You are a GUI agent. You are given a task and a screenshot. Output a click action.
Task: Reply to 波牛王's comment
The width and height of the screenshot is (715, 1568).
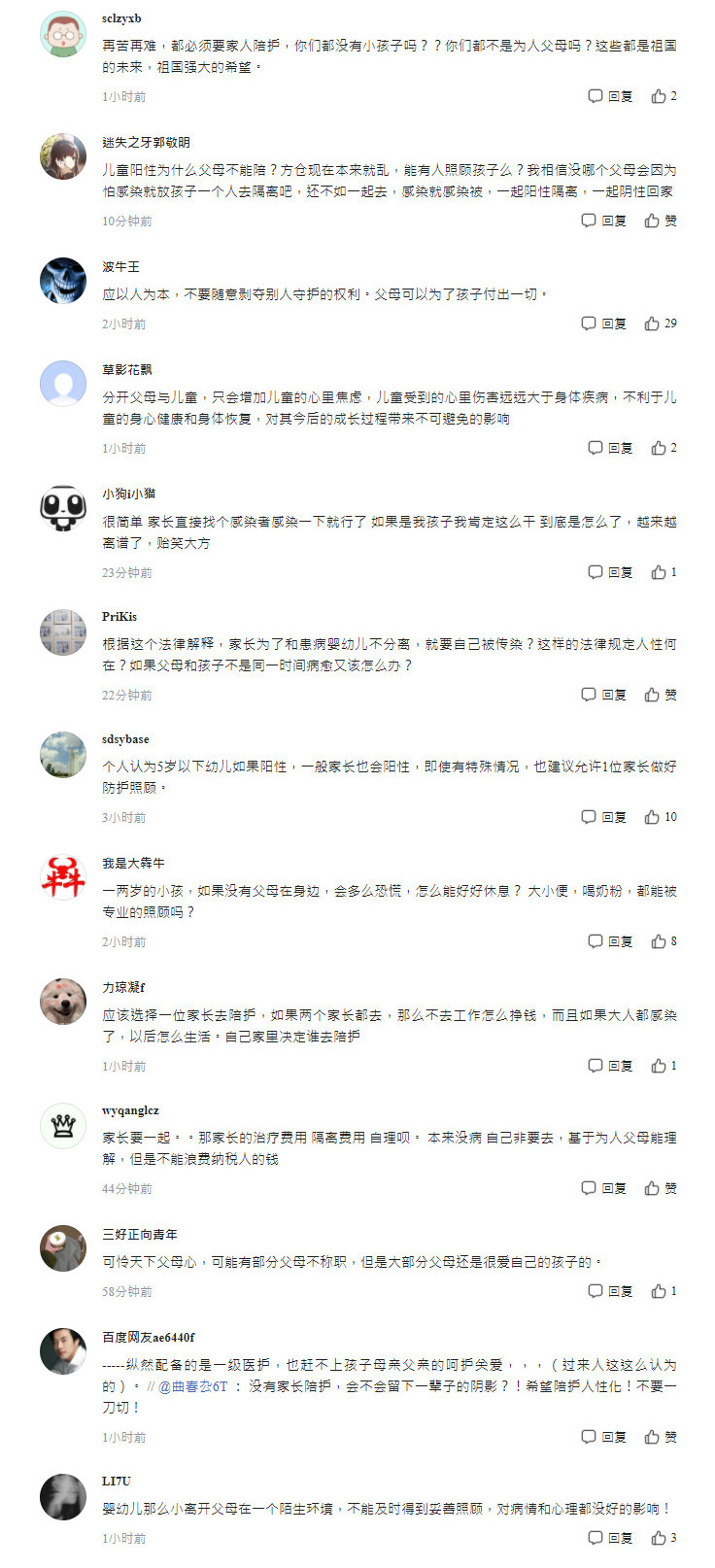[603, 324]
